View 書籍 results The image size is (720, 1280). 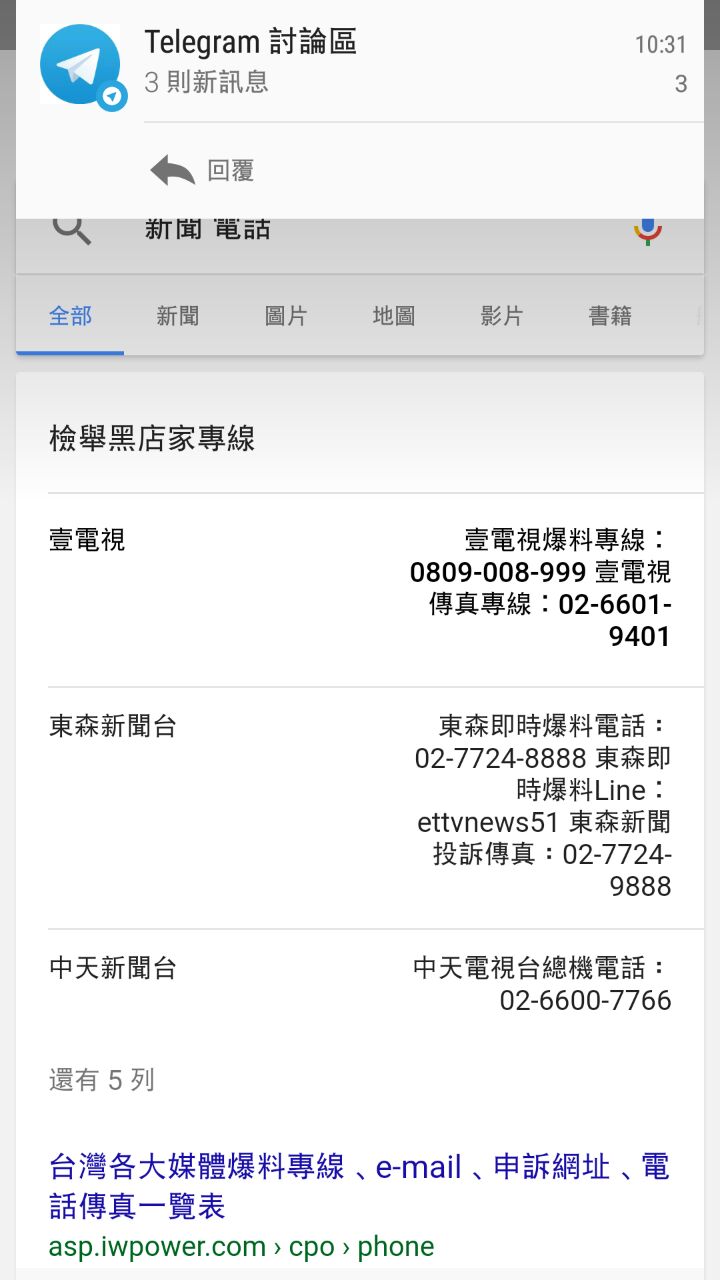610,316
